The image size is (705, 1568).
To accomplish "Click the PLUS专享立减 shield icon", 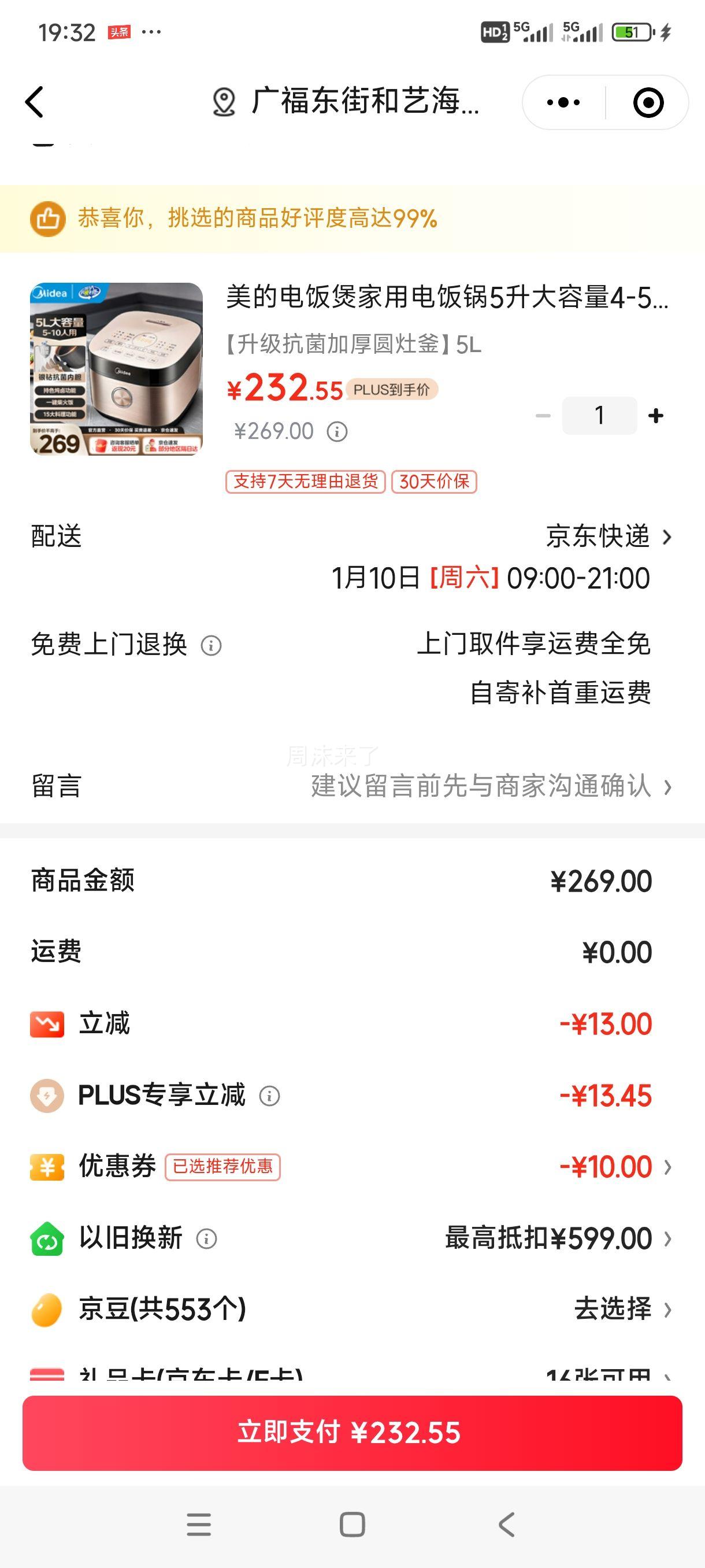I will click(x=47, y=1096).
